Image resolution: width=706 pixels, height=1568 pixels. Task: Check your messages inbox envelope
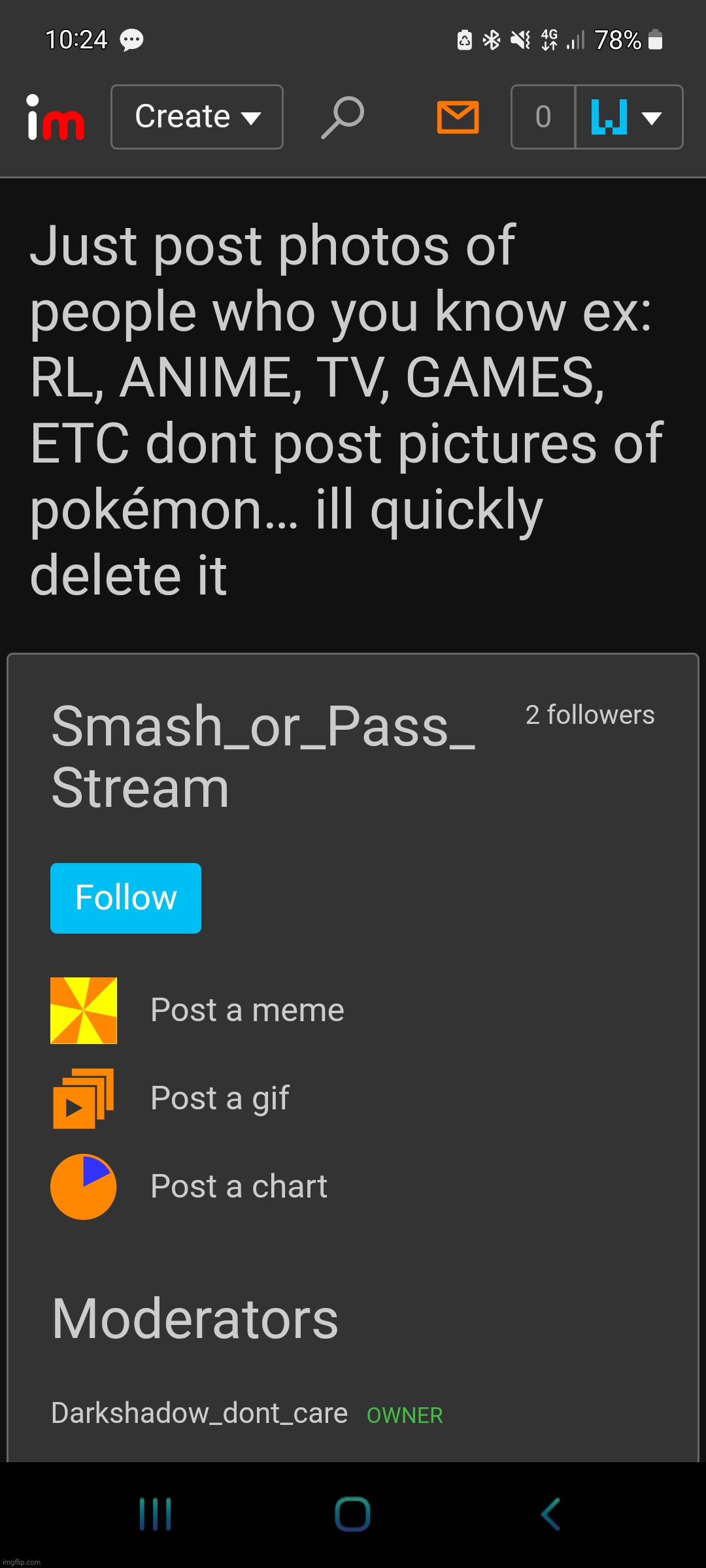[457, 118]
